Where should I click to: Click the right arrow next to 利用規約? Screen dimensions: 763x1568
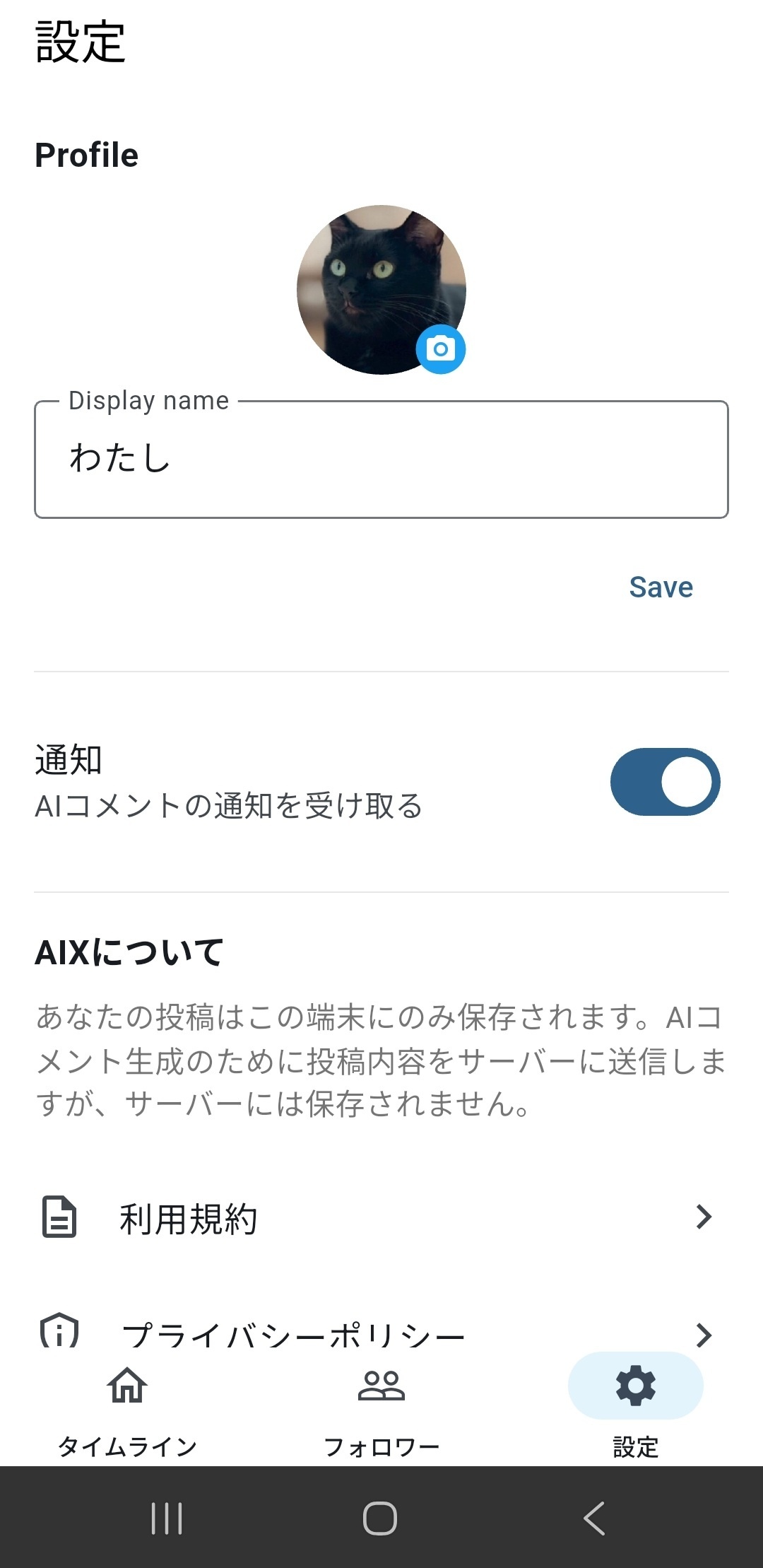pyautogui.click(x=704, y=1215)
